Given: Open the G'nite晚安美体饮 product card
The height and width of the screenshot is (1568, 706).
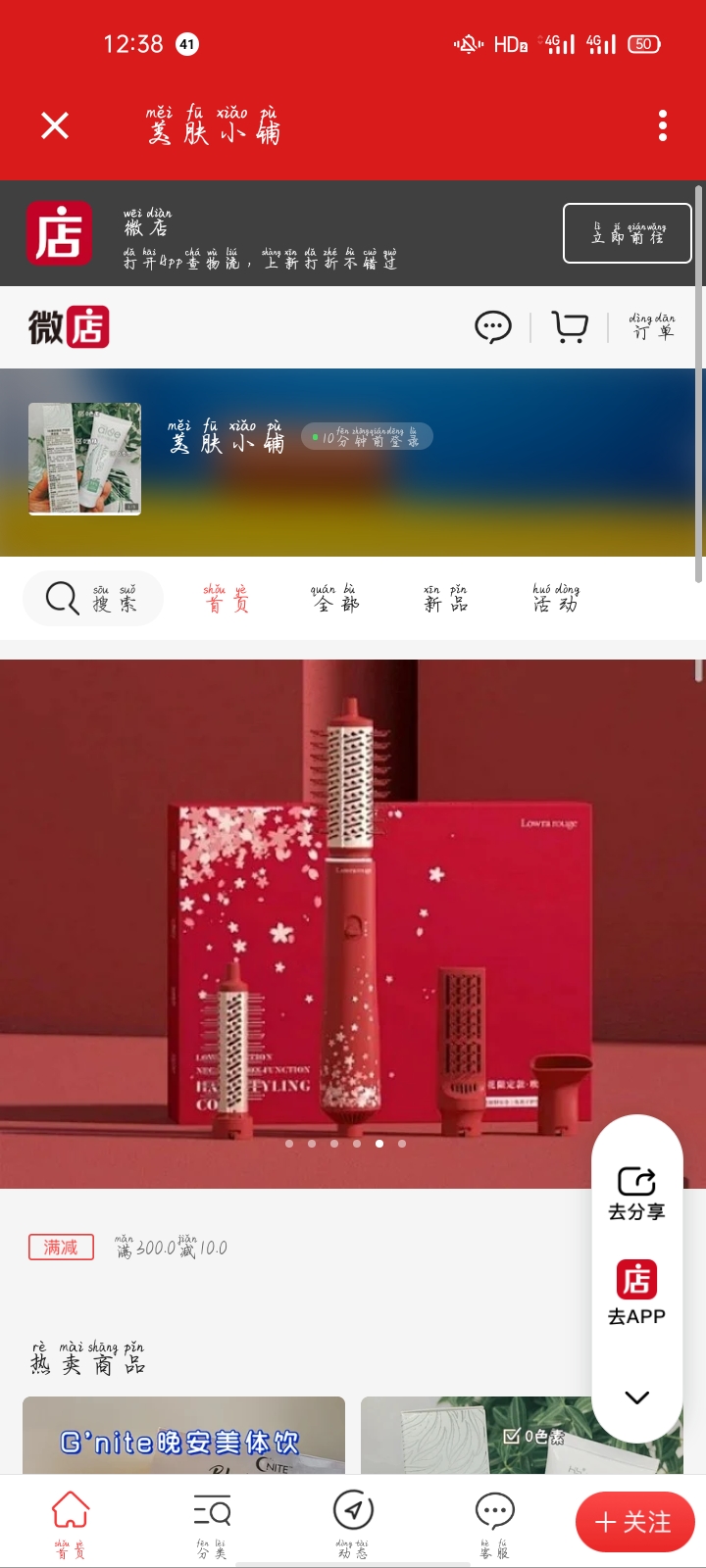Looking at the screenshot, I should (x=183, y=1436).
